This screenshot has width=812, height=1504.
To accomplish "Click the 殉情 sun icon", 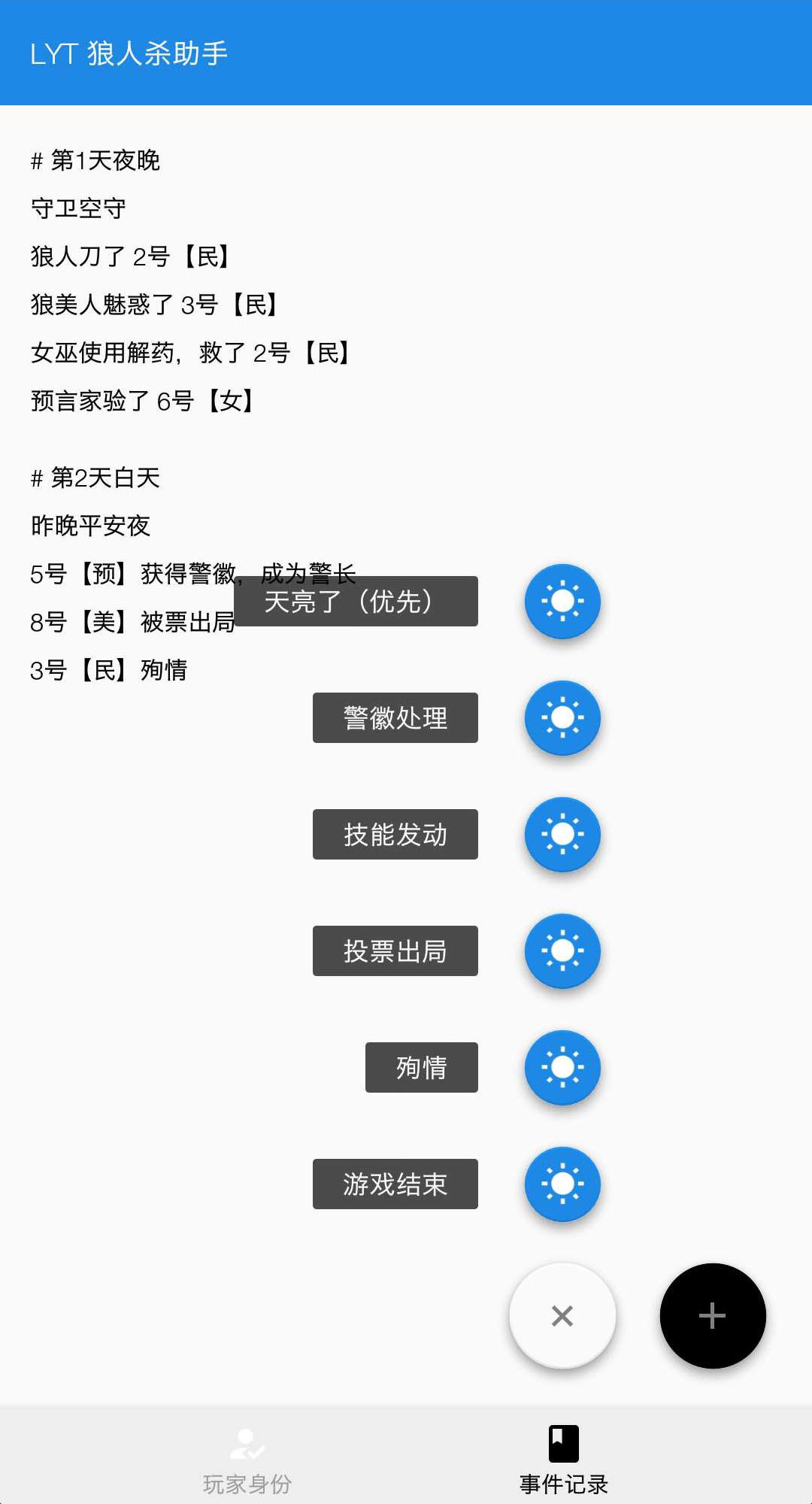I will pos(562,1067).
